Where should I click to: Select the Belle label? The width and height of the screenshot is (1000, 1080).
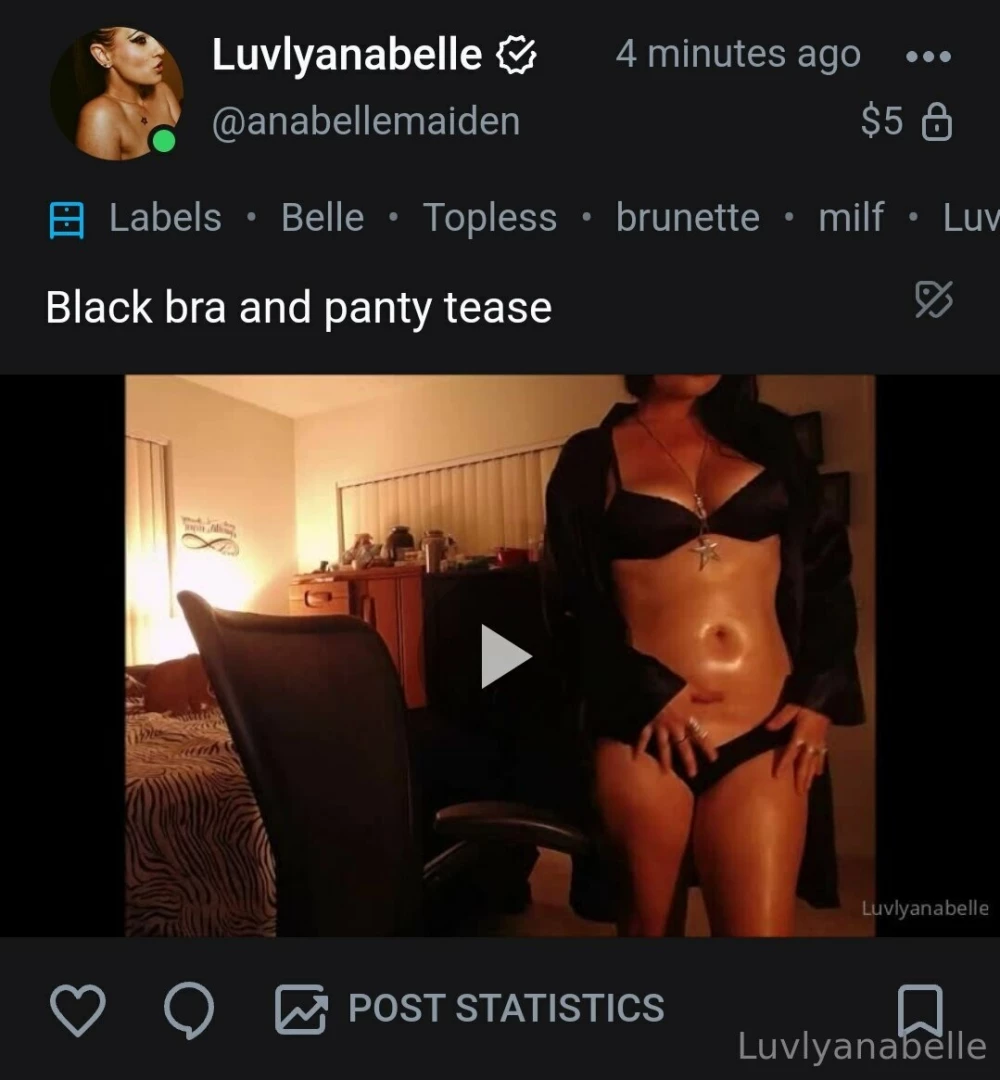tap(322, 218)
